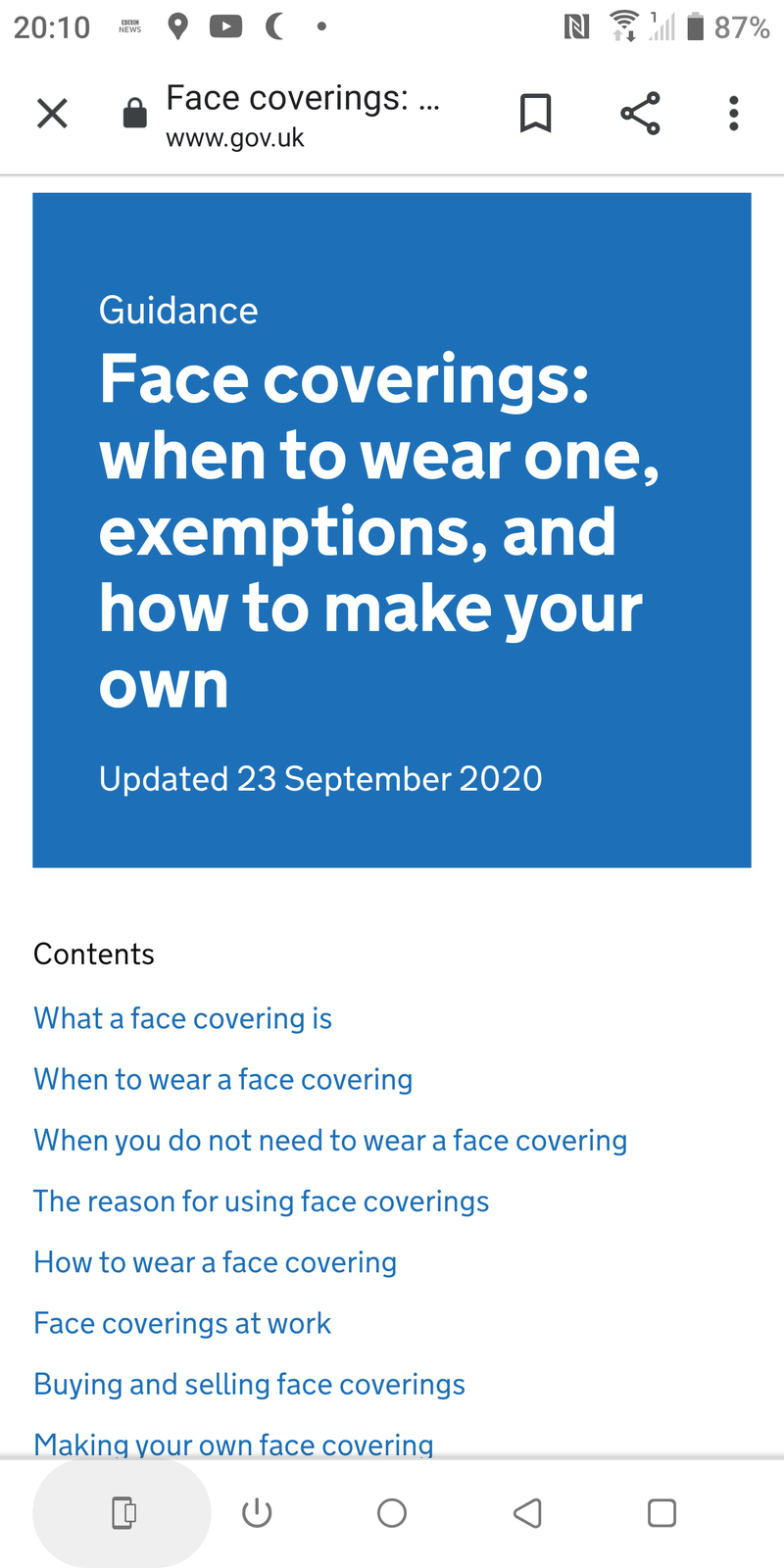Bookmark this gov.uk page
The image size is (784, 1568).
click(x=535, y=114)
